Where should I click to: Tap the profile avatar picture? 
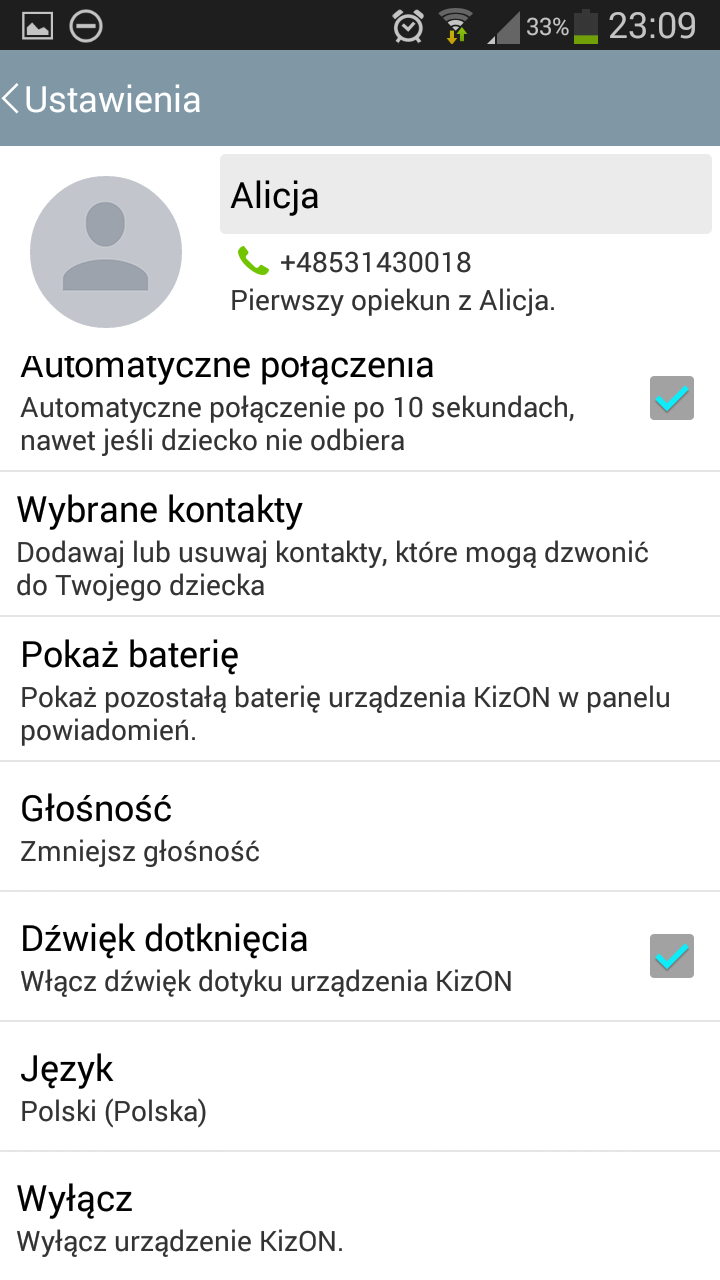(x=106, y=252)
